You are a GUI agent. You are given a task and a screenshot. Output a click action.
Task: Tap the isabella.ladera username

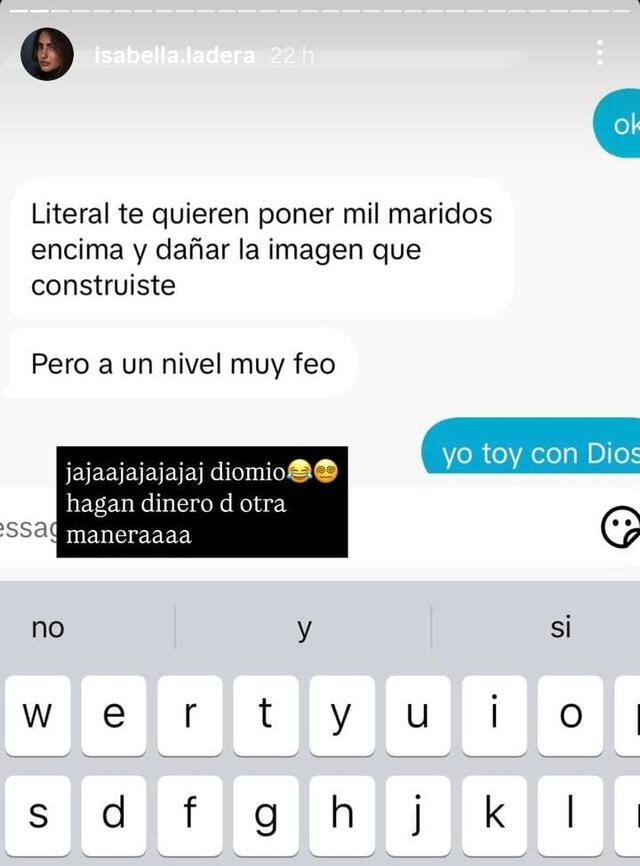(177, 56)
